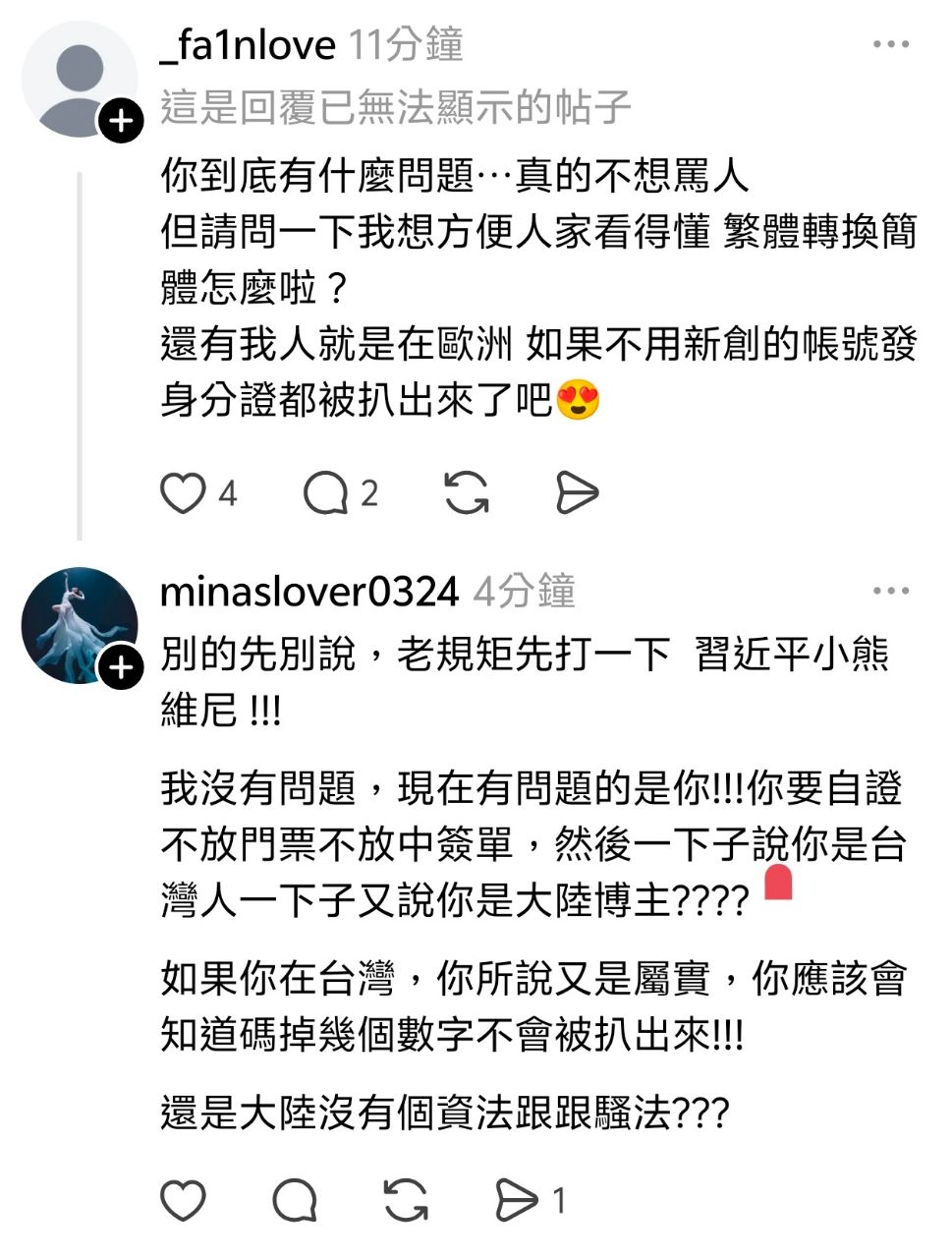Open comments on _fa1nlove's reply
Image resolution: width=952 pixels, height=1258 pixels.
pyautogui.click(x=325, y=493)
